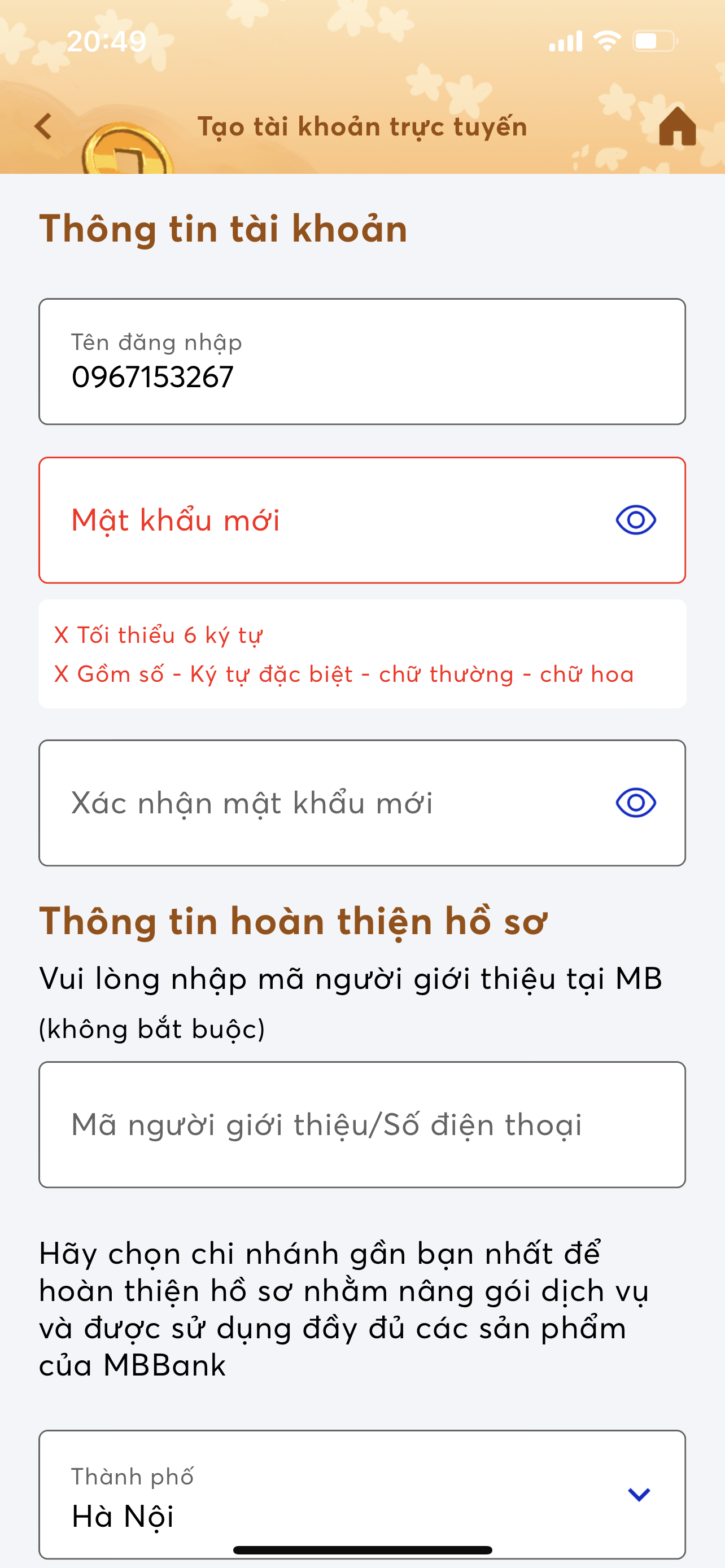The width and height of the screenshot is (725, 1568).
Task: Reveal the confirmation password with the eye icon
Action: (x=636, y=803)
